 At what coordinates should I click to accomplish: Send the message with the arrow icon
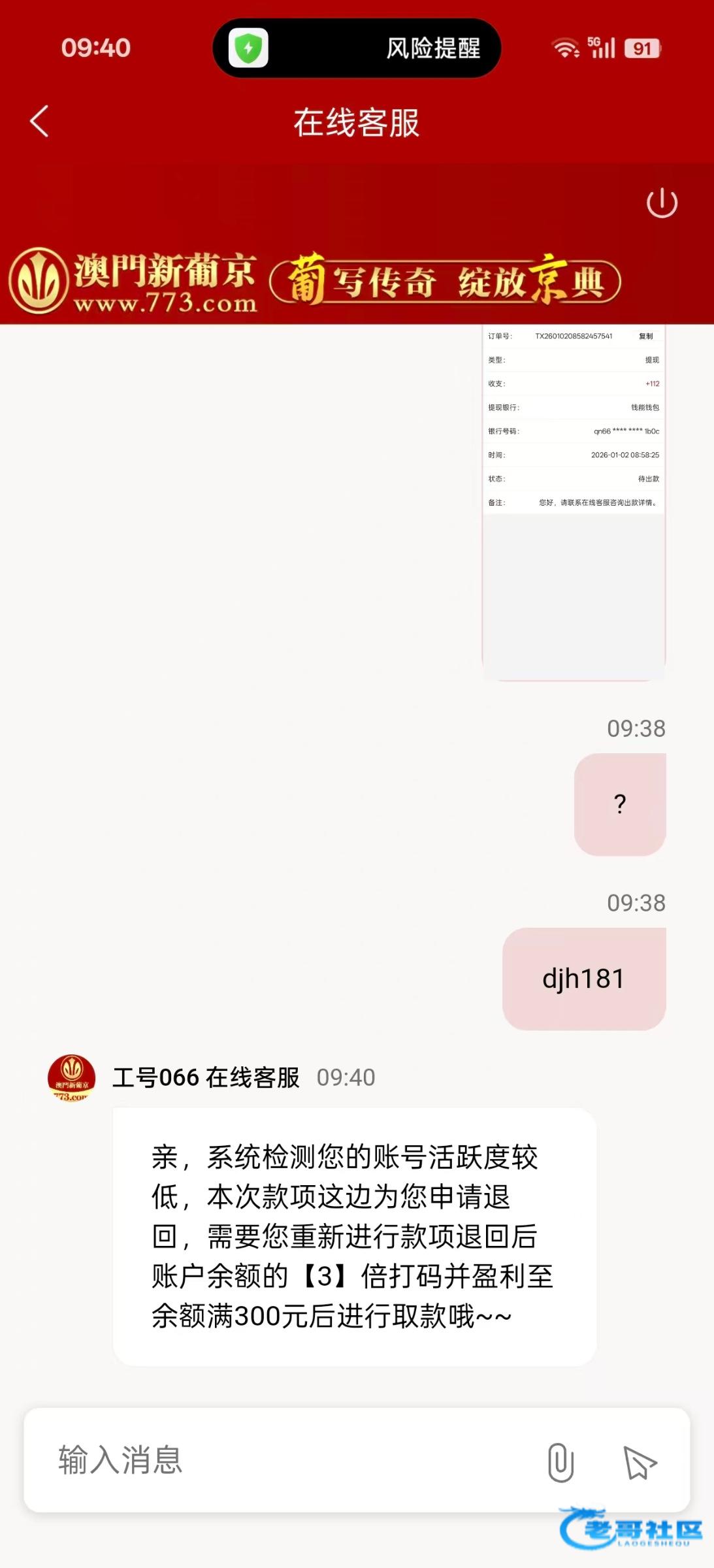point(639,1462)
